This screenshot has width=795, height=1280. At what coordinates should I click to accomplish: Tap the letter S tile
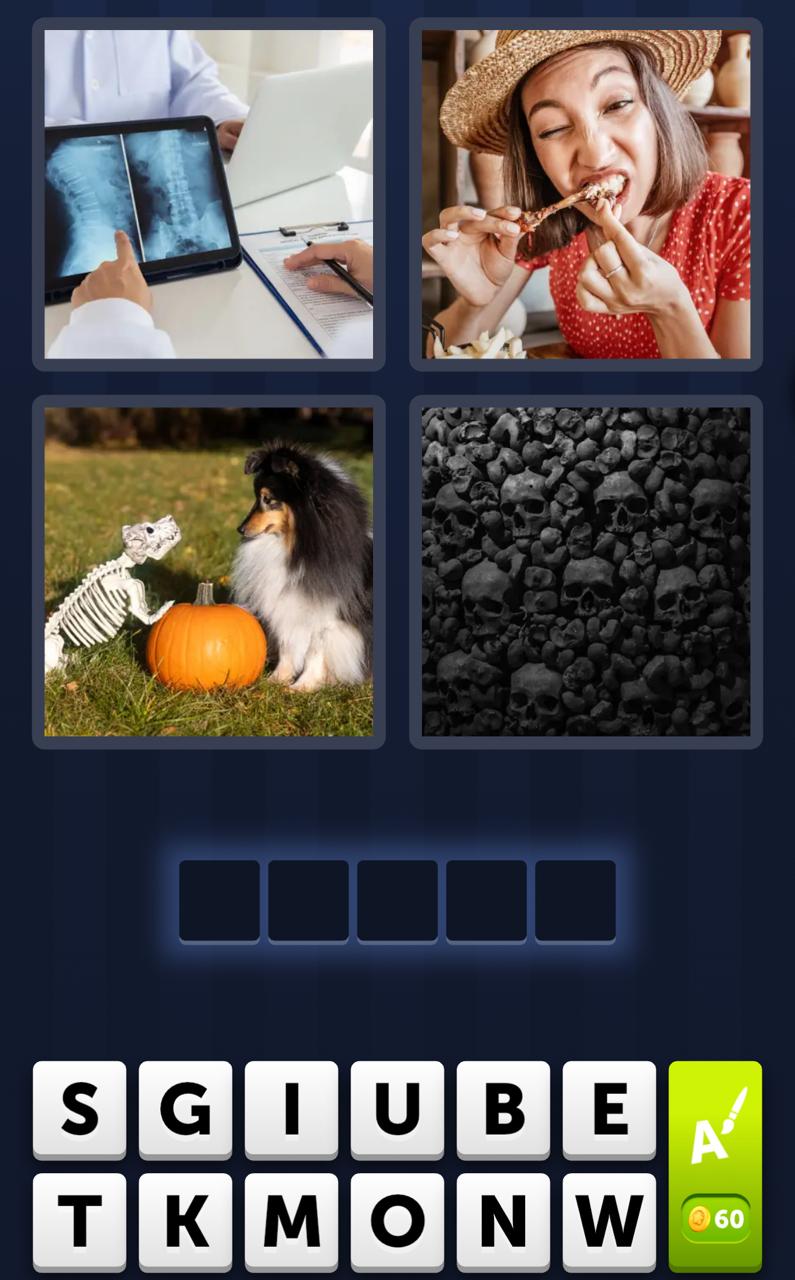tap(80, 1108)
